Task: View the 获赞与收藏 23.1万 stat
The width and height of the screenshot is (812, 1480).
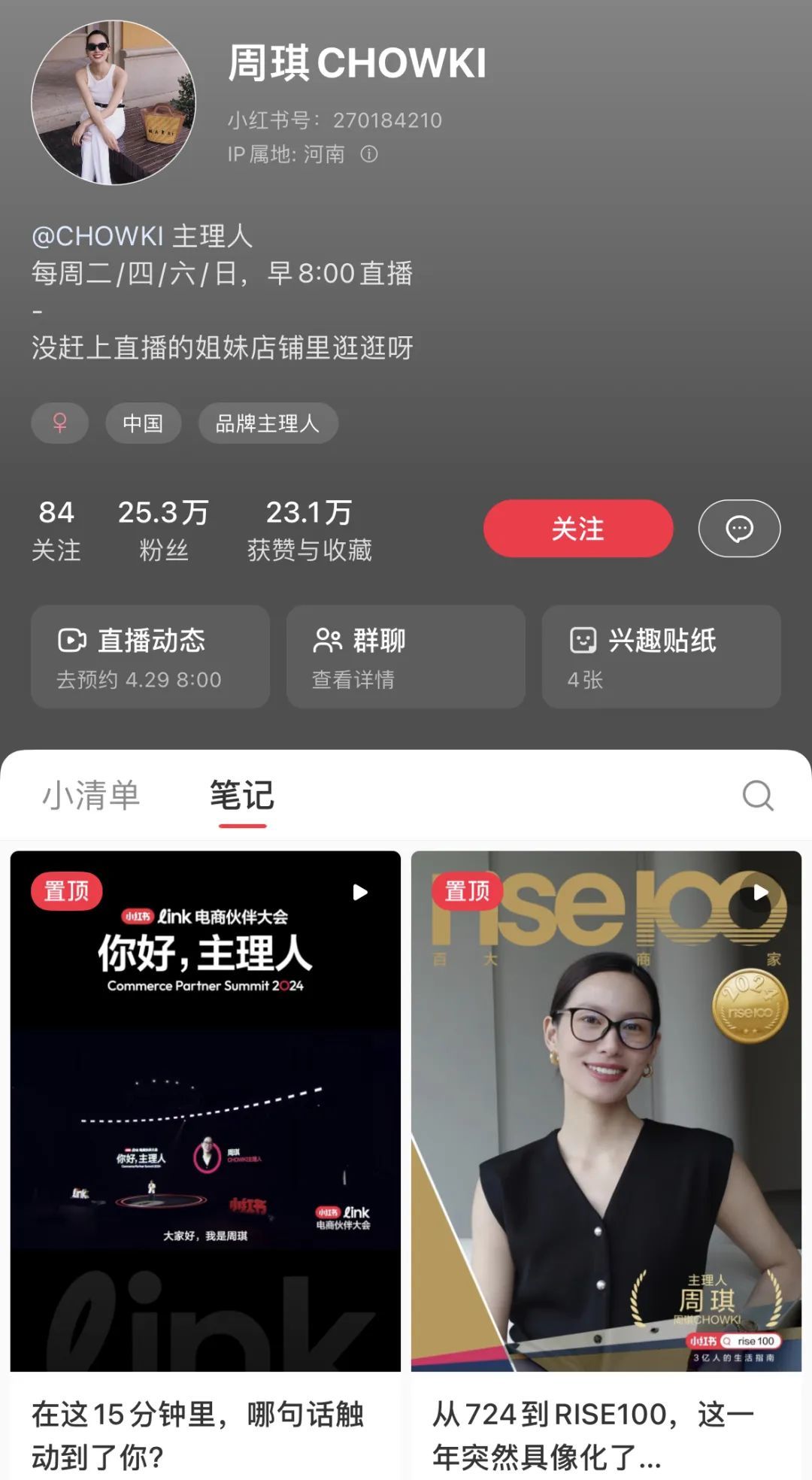Action: click(308, 529)
